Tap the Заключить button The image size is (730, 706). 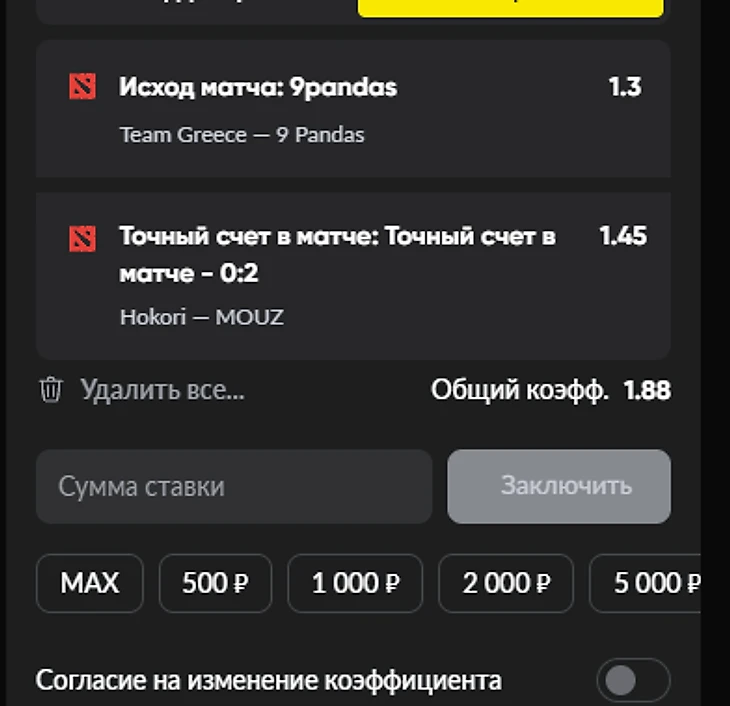(x=559, y=486)
